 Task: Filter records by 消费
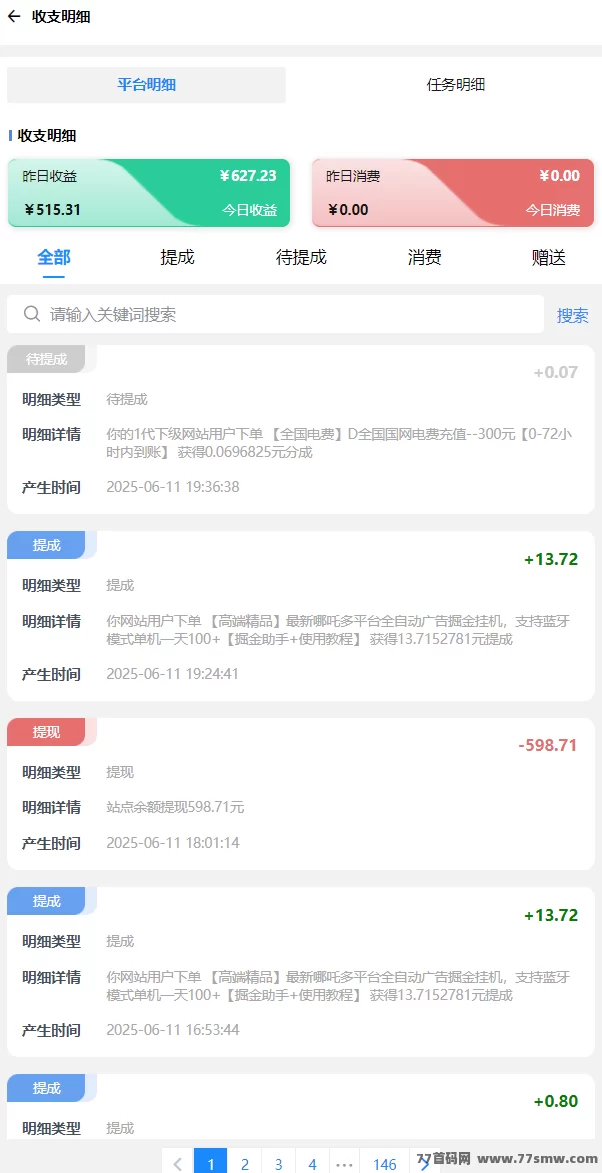[425, 257]
